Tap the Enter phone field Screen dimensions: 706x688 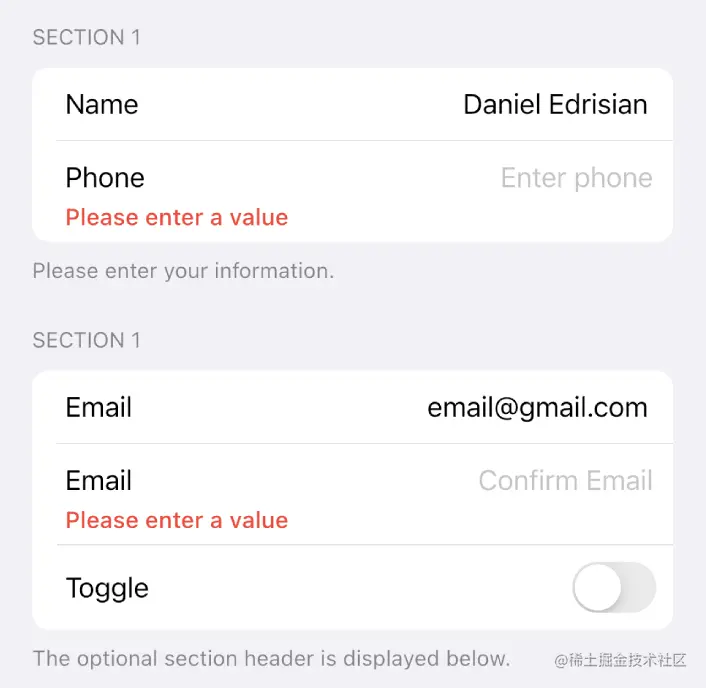tap(576, 178)
